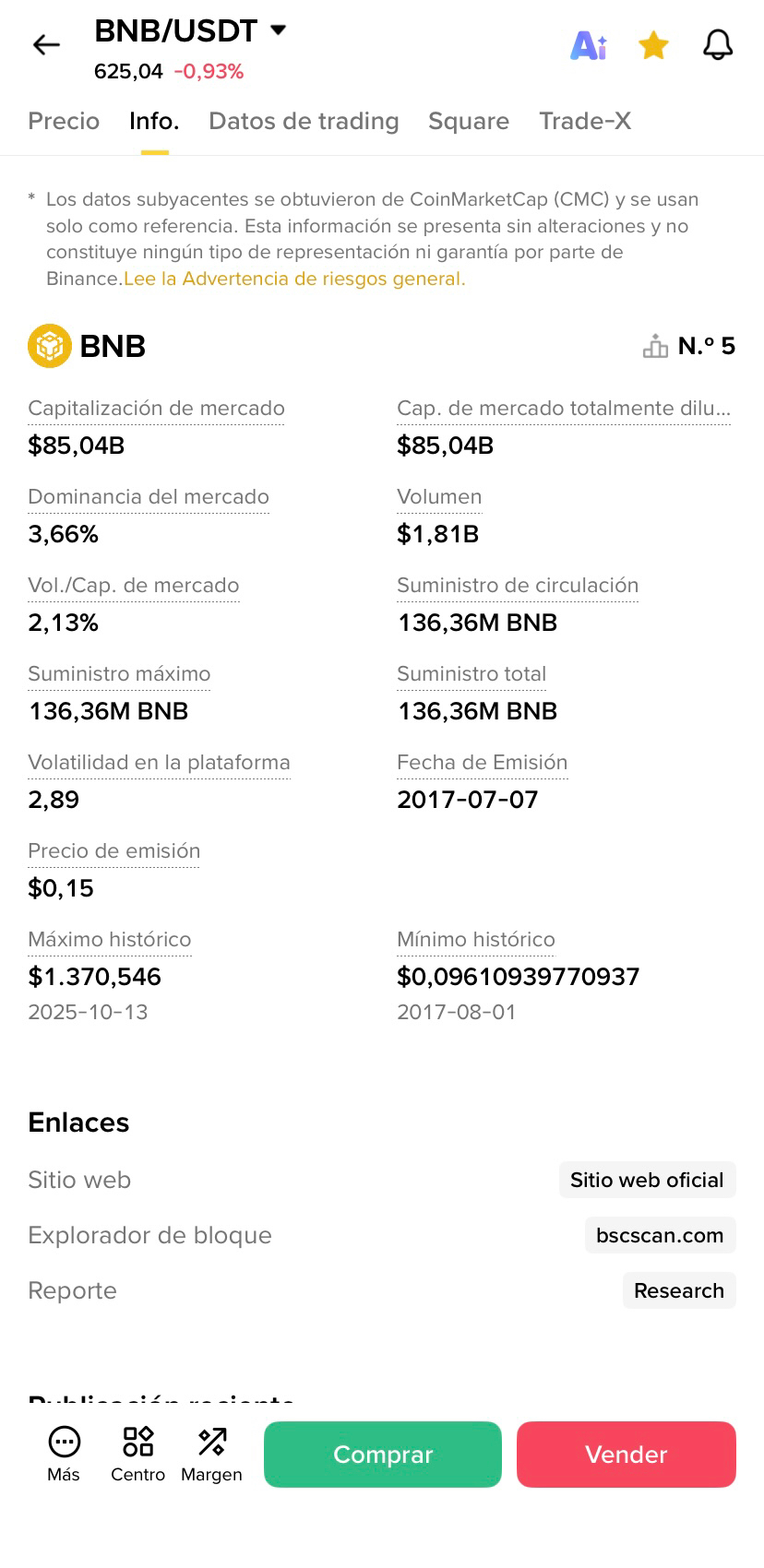Open the price alert bell
The width and height of the screenshot is (764, 1568).
point(718,45)
